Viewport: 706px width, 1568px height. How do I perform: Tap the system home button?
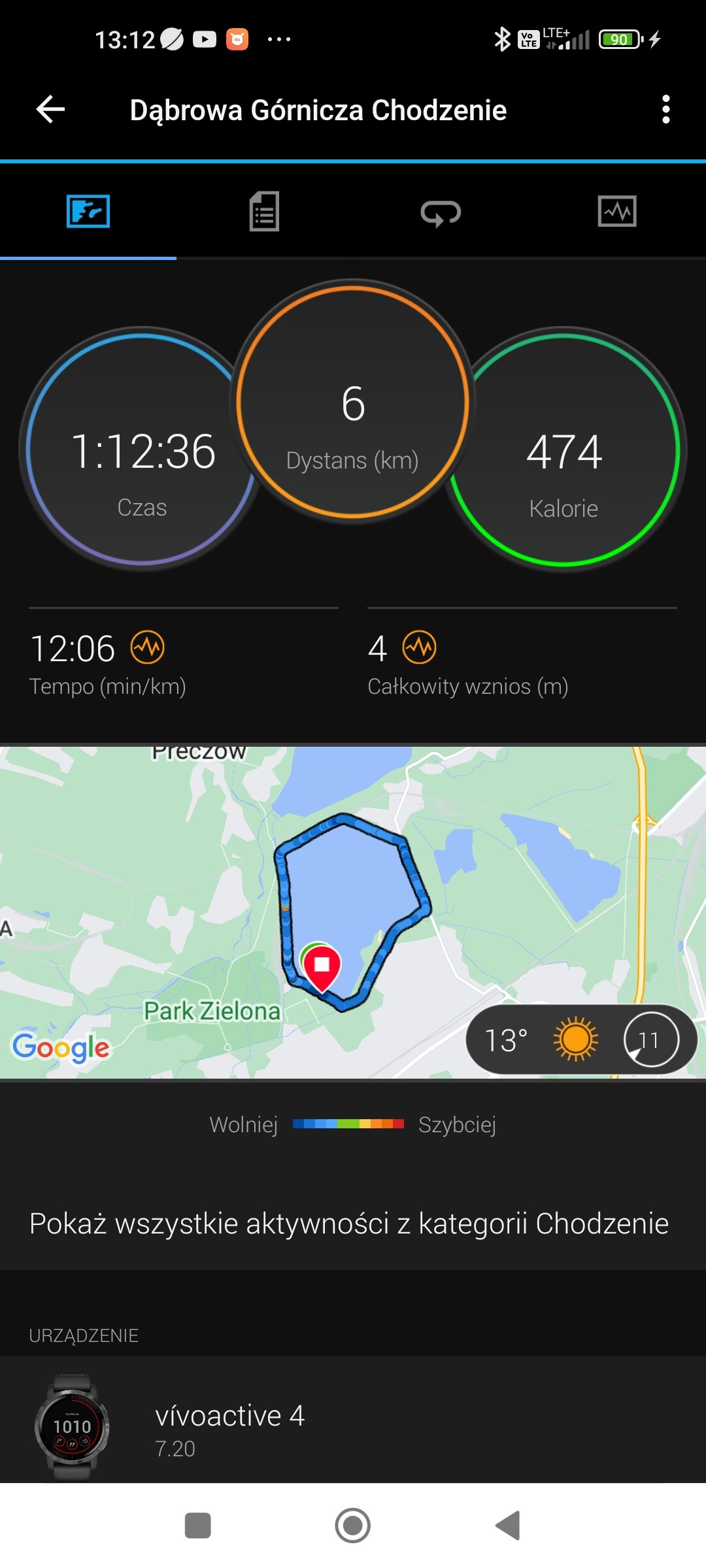click(x=353, y=1526)
